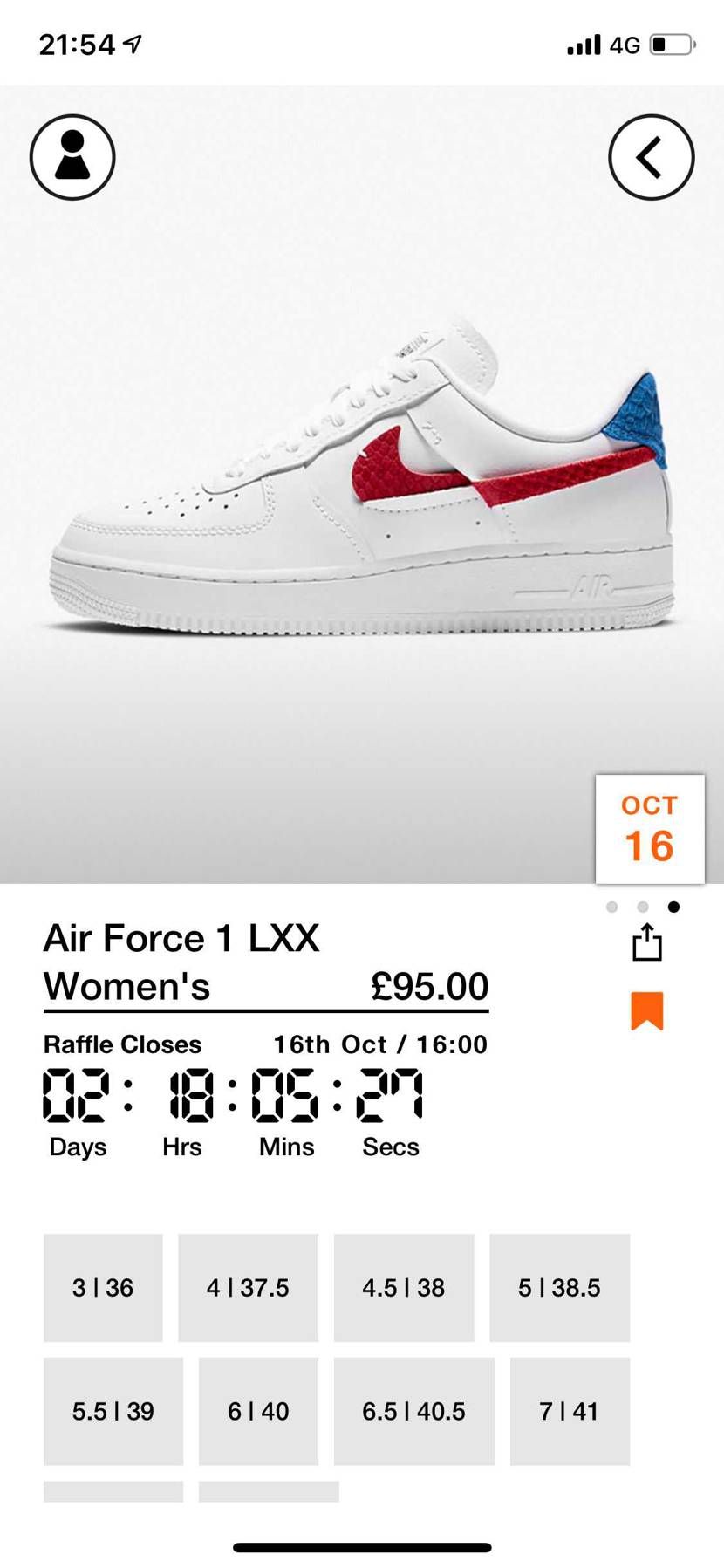724x1568 pixels.
Task: Share the Air Force 1 LXX
Action: coord(647,942)
